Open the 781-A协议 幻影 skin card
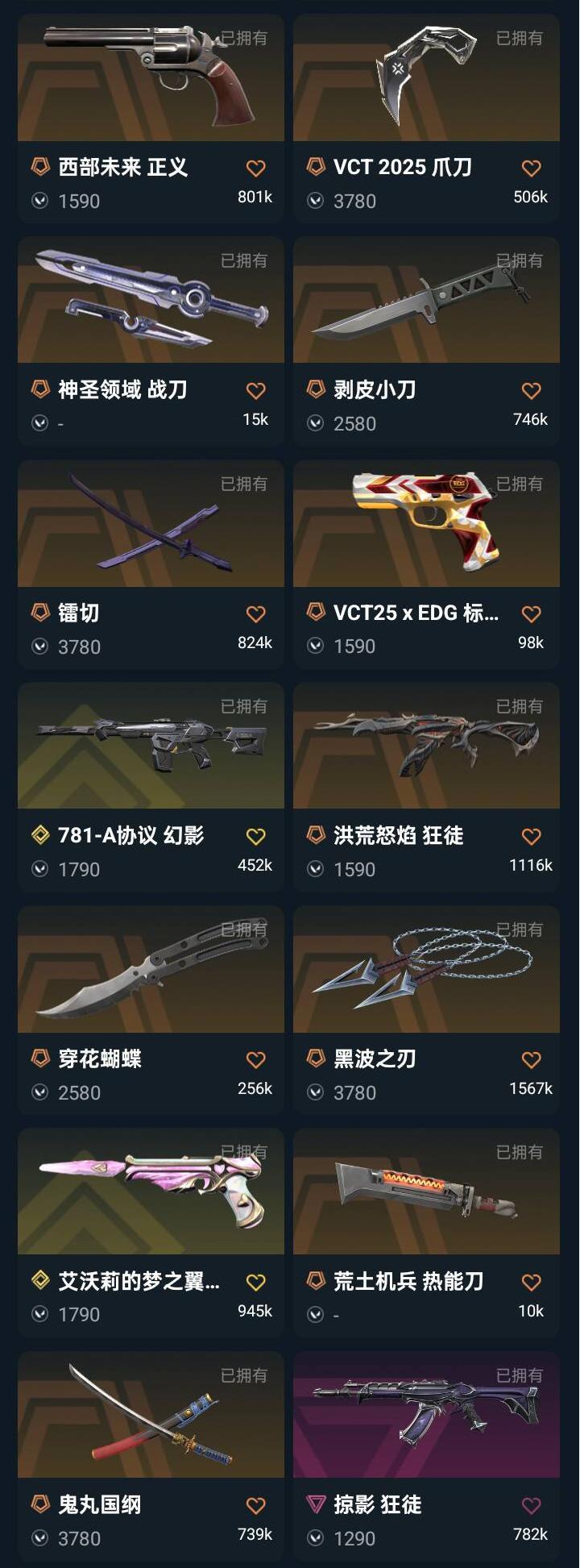The width and height of the screenshot is (580, 1568). pos(151,787)
